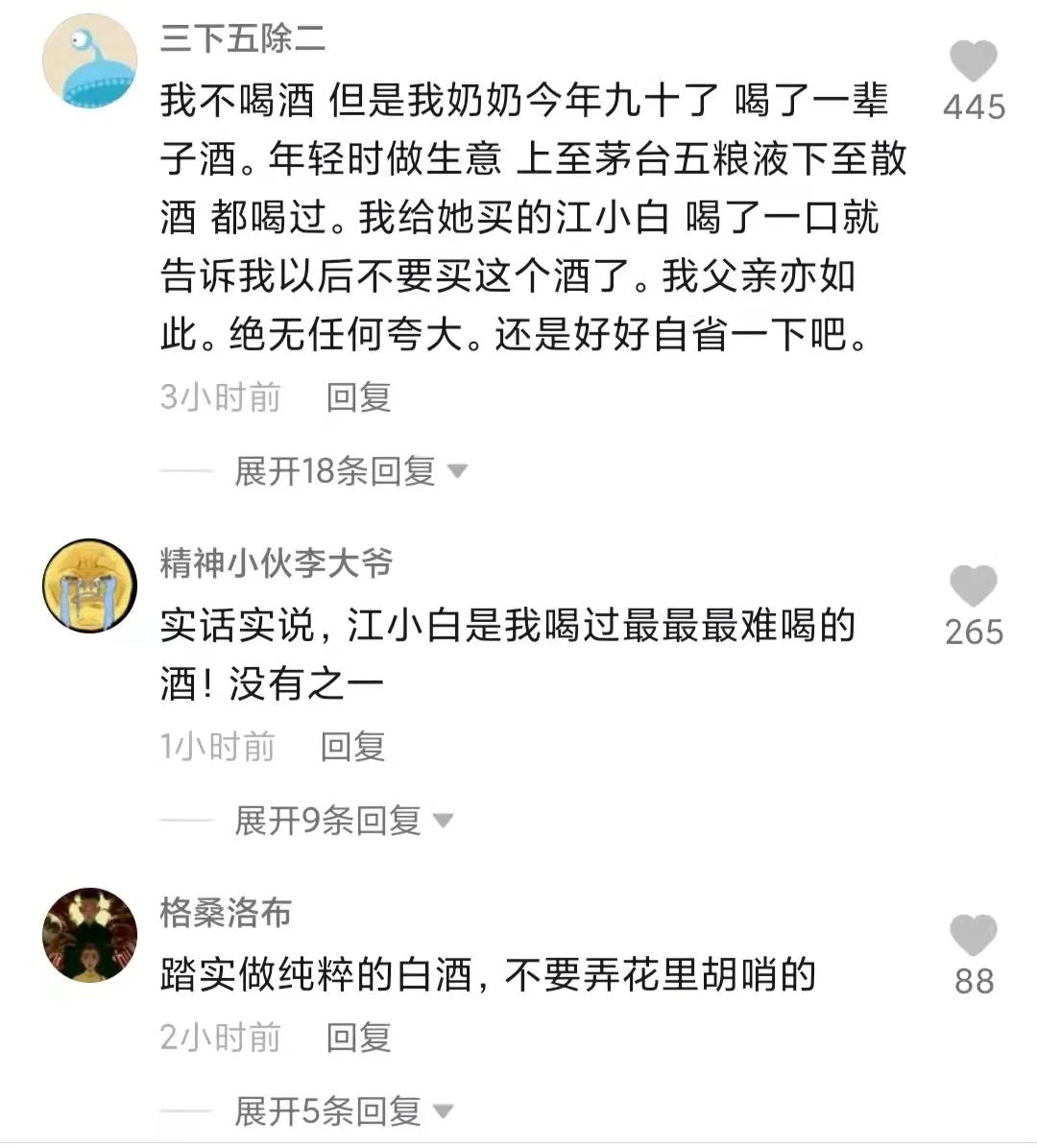Reply to 三下五除二's comment

click(358, 395)
